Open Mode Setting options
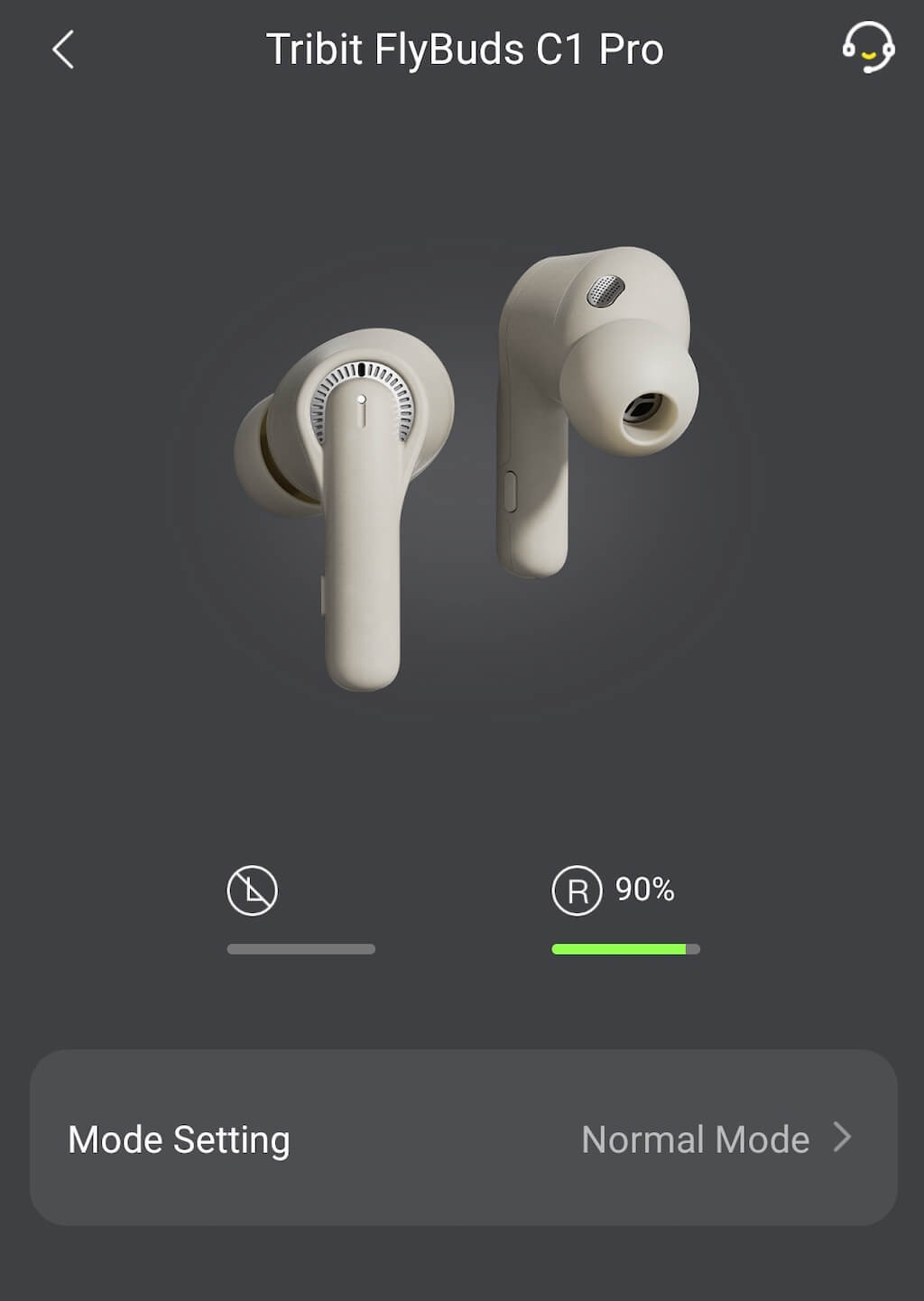 click(463, 1139)
